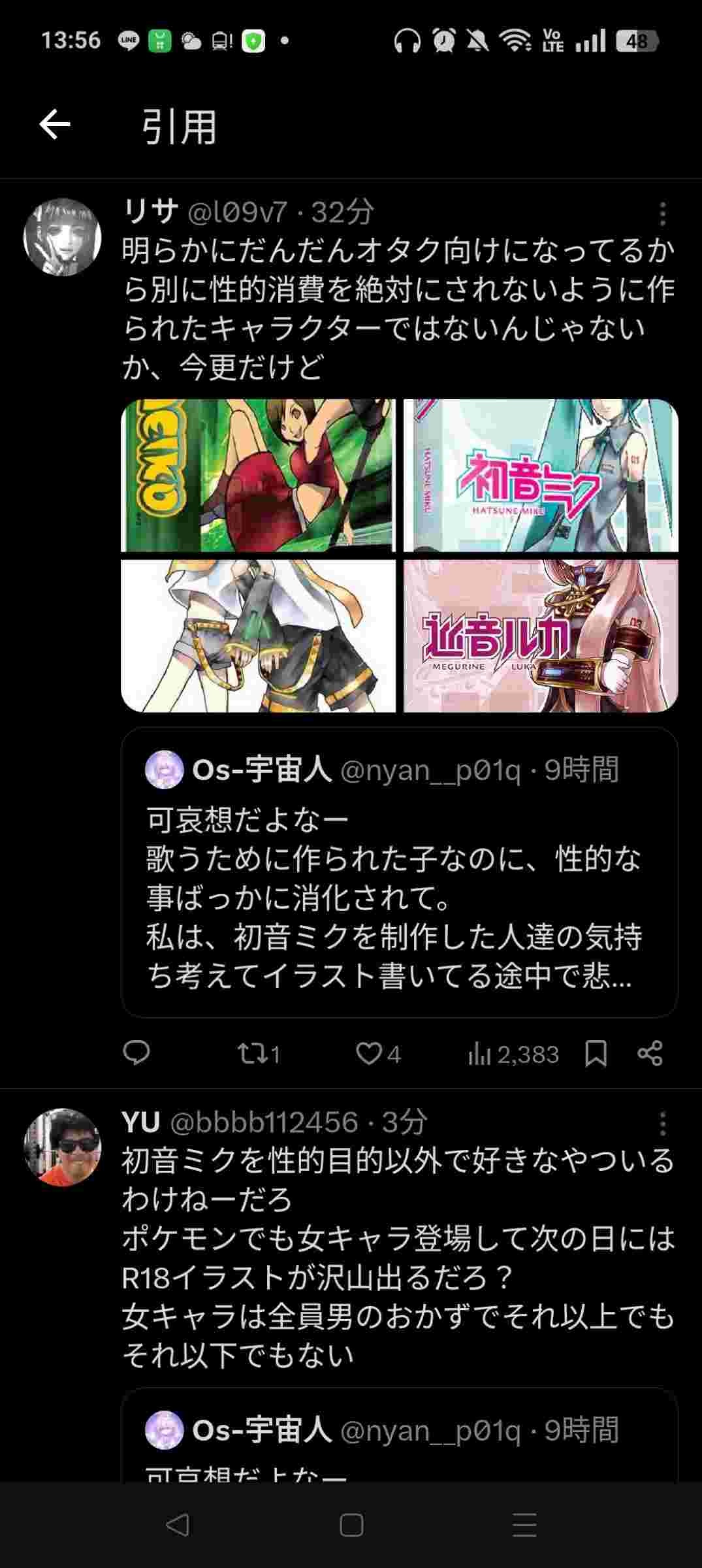Screen dimensions: 702x1568
Task: Bookmark リサ's post
Action: [596, 1053]
